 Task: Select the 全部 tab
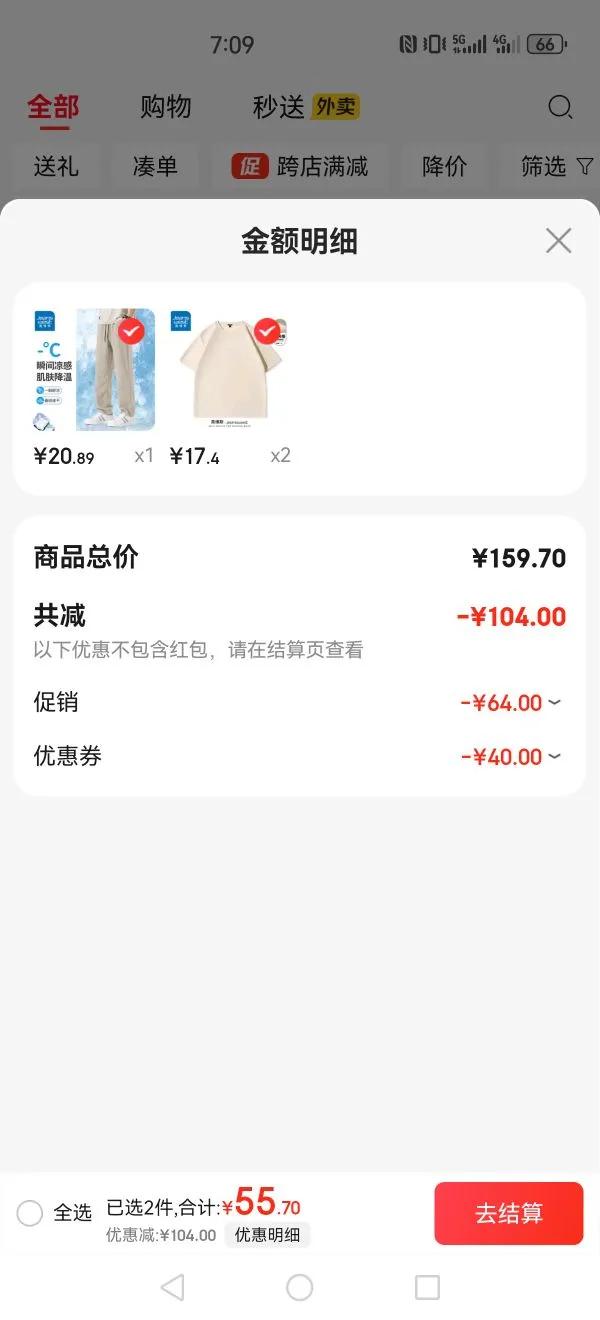[53, 107]
